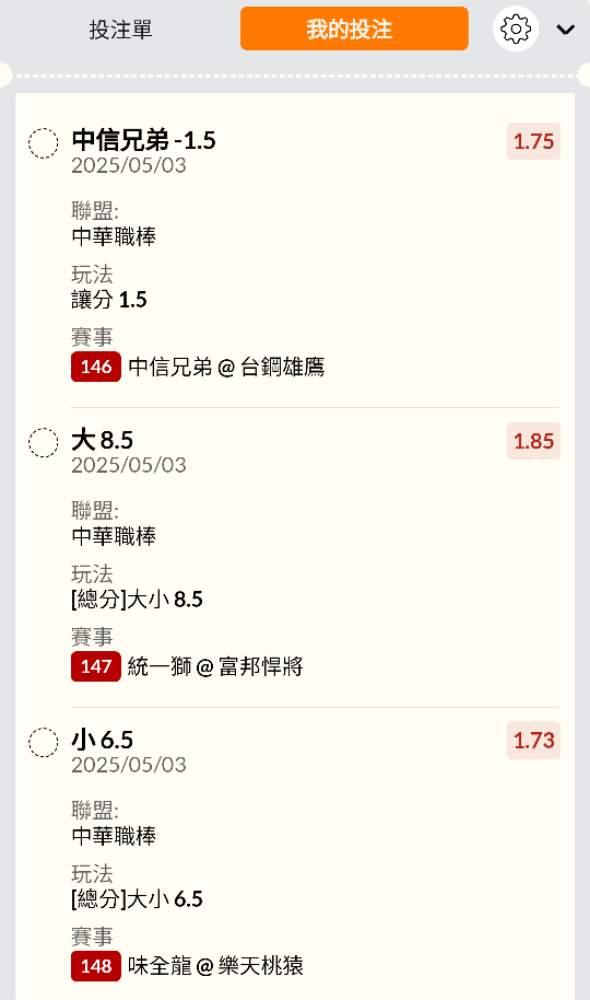Select the circle next to 中信兄弟 -1.5
Image resolution: width=590 pixels, height=1000 pixels.
click(x=43, y=143)
